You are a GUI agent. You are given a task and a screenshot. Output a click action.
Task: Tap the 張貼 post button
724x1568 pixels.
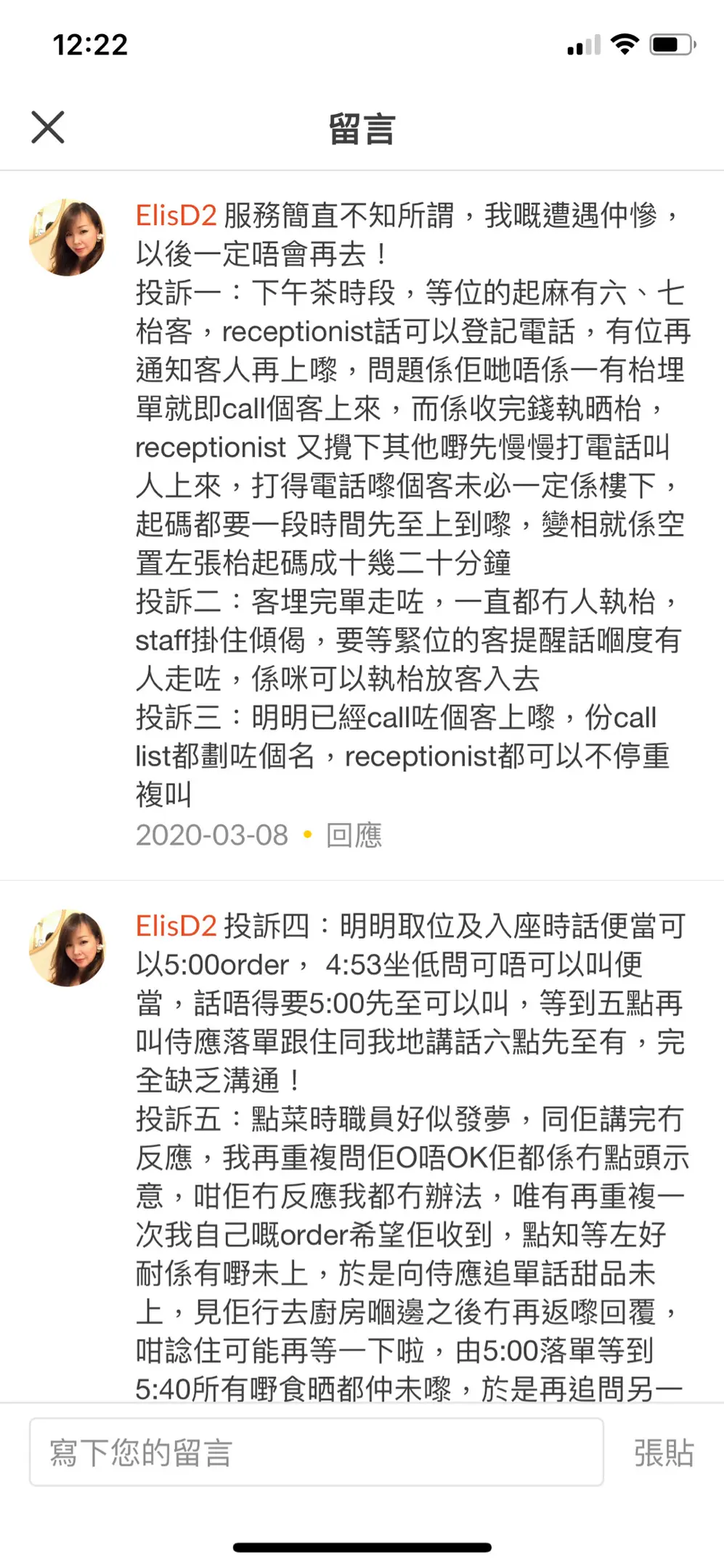[664, 1453]
